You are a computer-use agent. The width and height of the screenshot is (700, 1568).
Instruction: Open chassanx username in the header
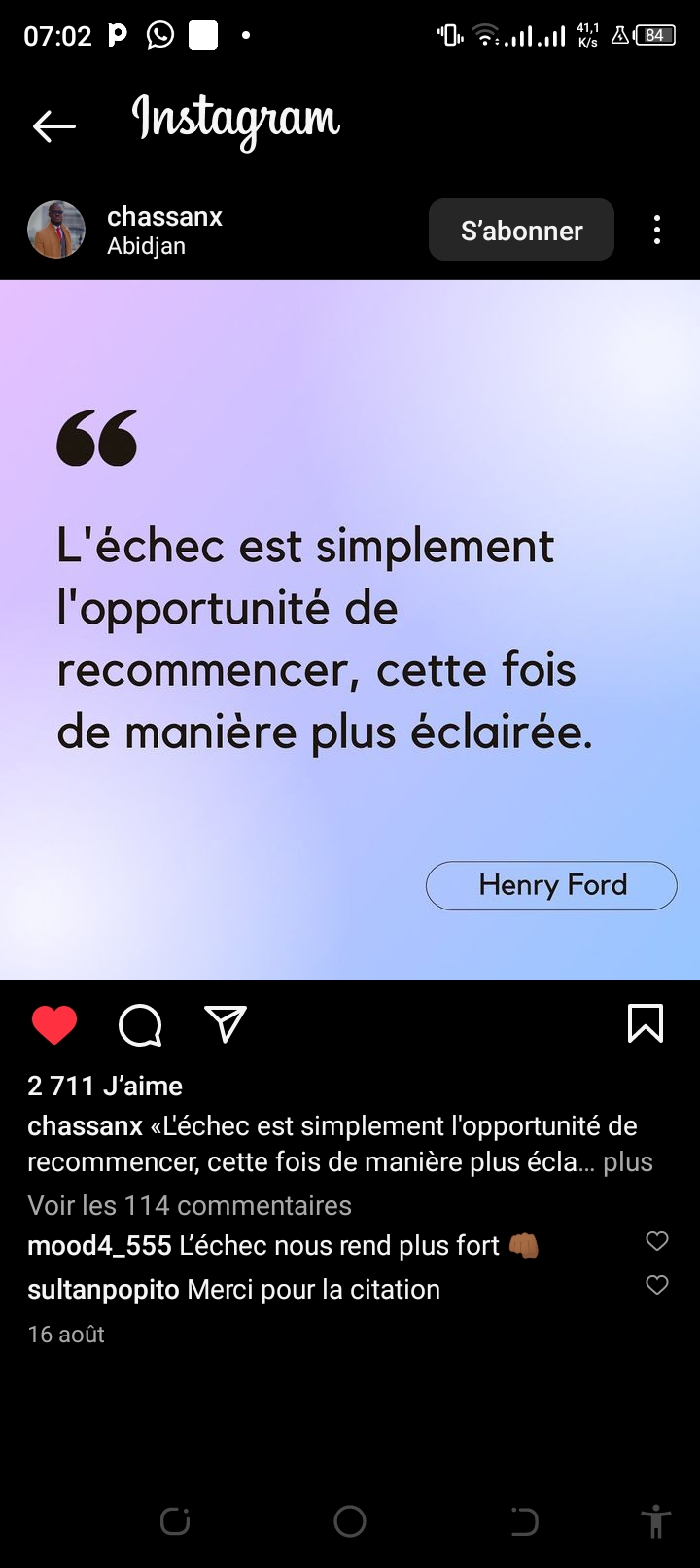click(x=164, y=216)
